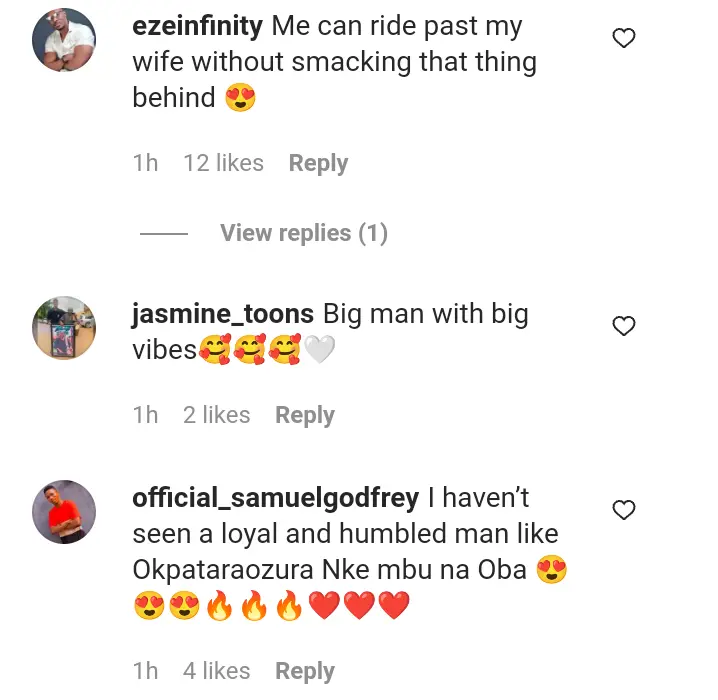Image resolution: width=718 pixels, height=700 pixels.
Task: Like official_samuelgodfrey's comment
Action: pyautogui.click(x=624, y=510)
